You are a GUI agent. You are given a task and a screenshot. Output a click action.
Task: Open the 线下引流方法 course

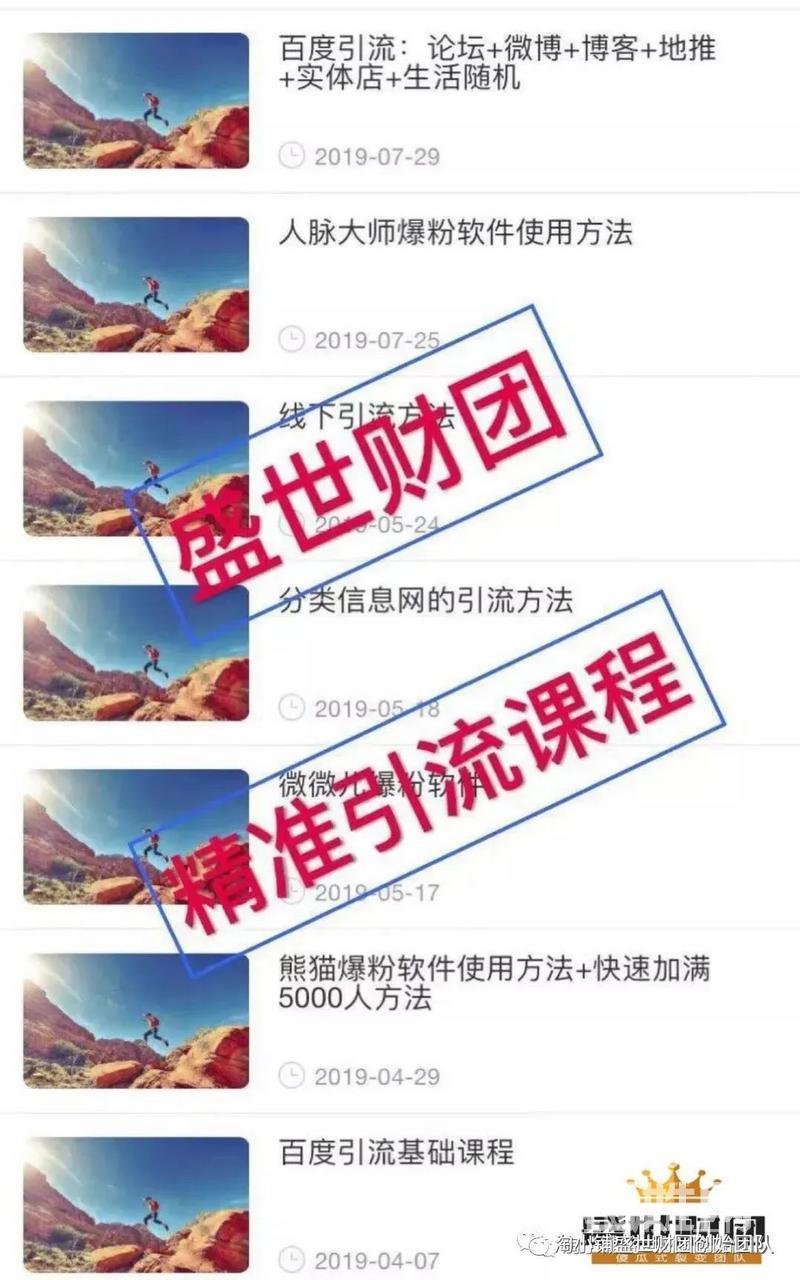click(x=400, y=469)
